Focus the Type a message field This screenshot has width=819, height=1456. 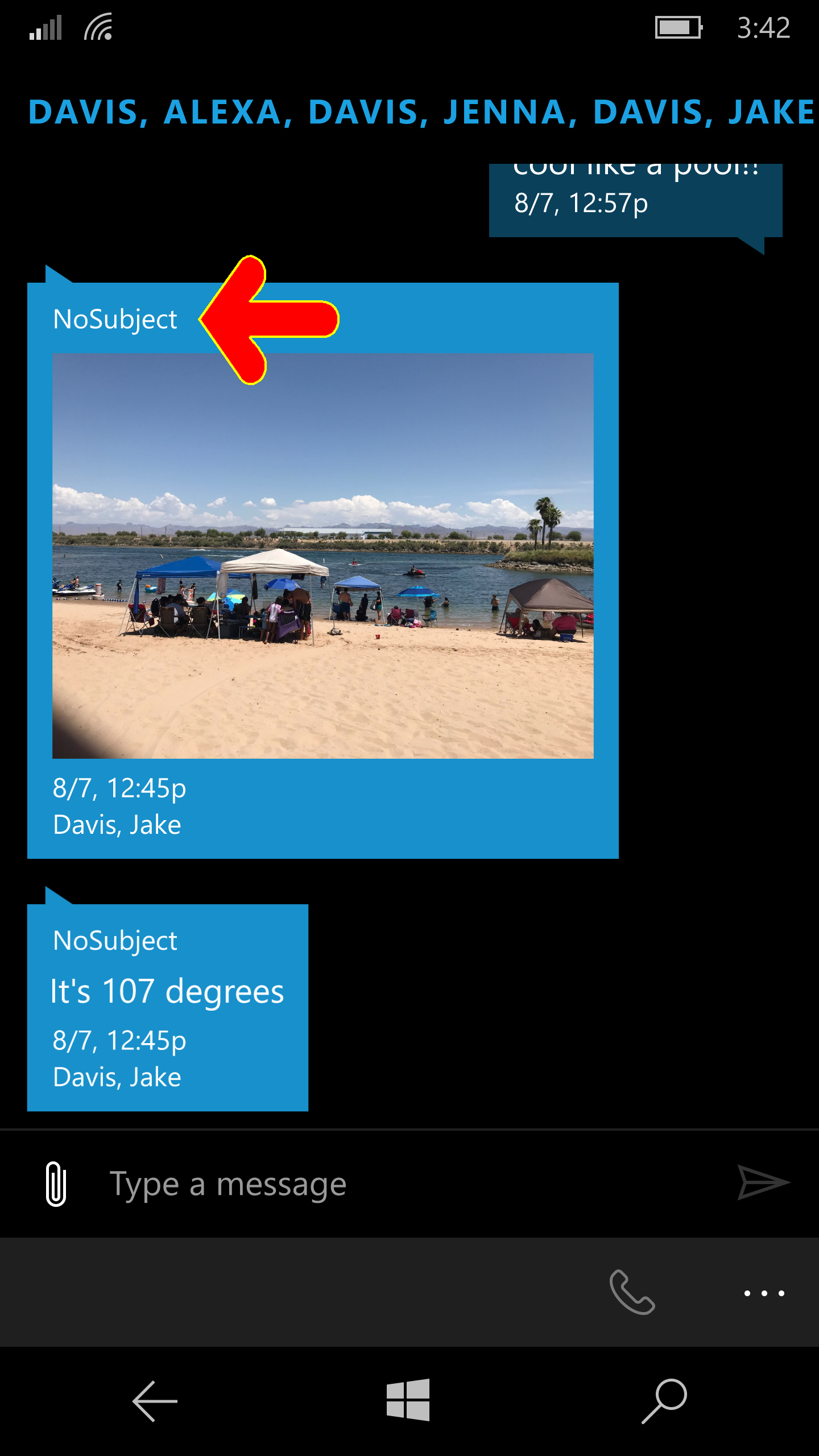398,1185
